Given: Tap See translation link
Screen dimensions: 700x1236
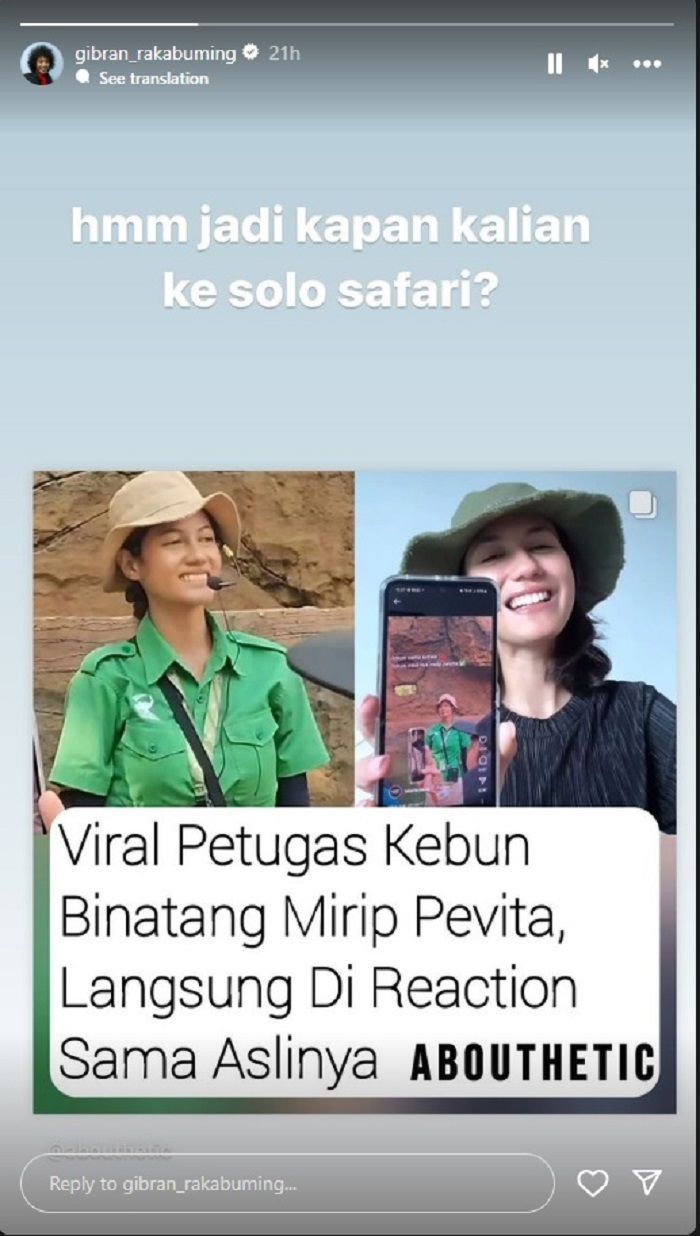Looking at the screenshot, I should coord(153,78).
